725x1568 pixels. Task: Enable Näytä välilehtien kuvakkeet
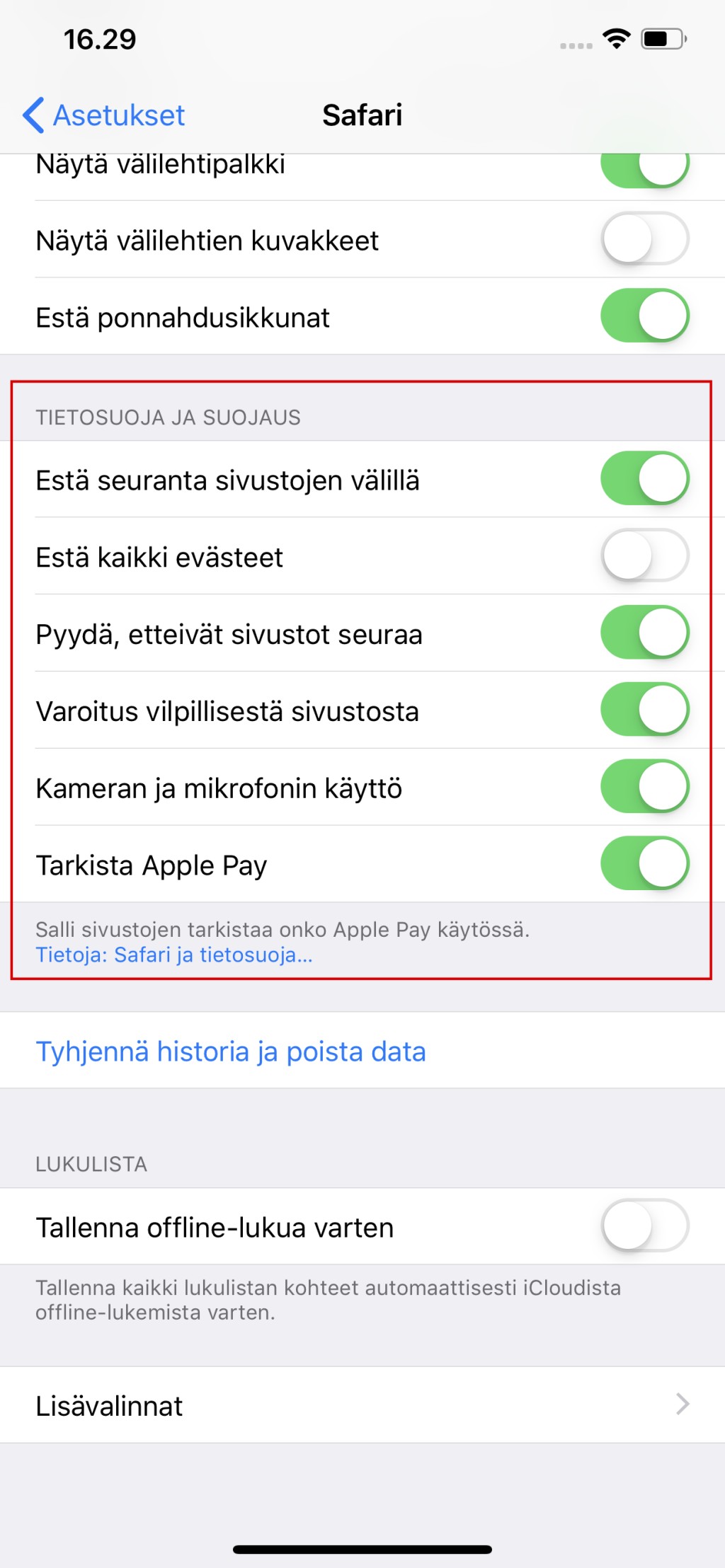(645, 238)
